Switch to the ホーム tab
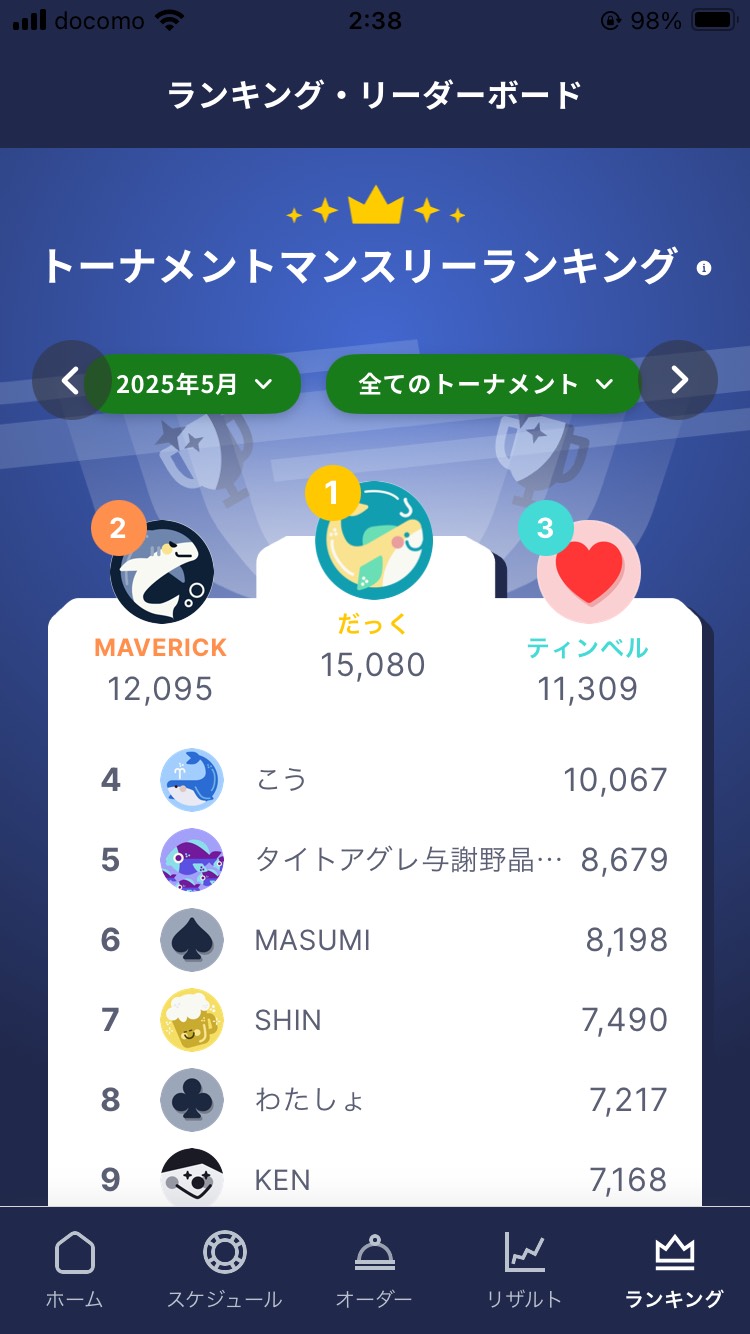 (75, 1270)
